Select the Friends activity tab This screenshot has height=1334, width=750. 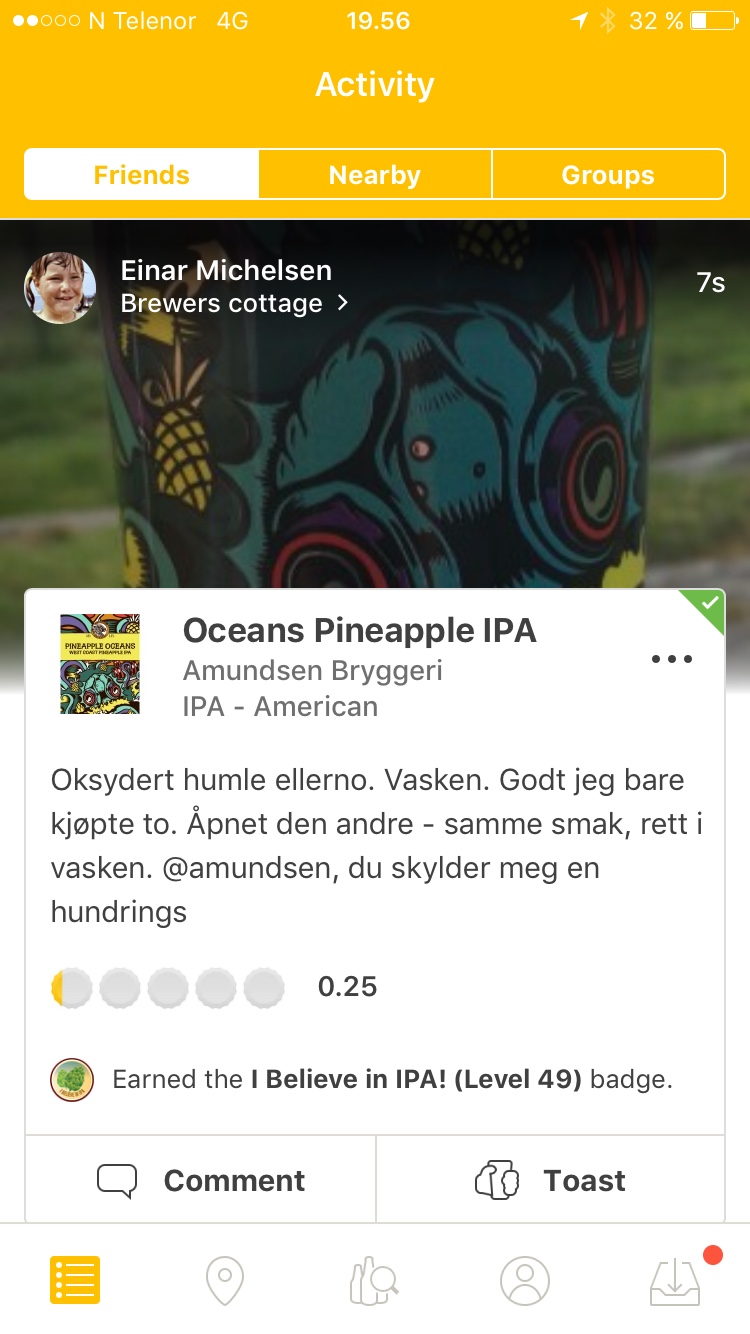[141, 175]
